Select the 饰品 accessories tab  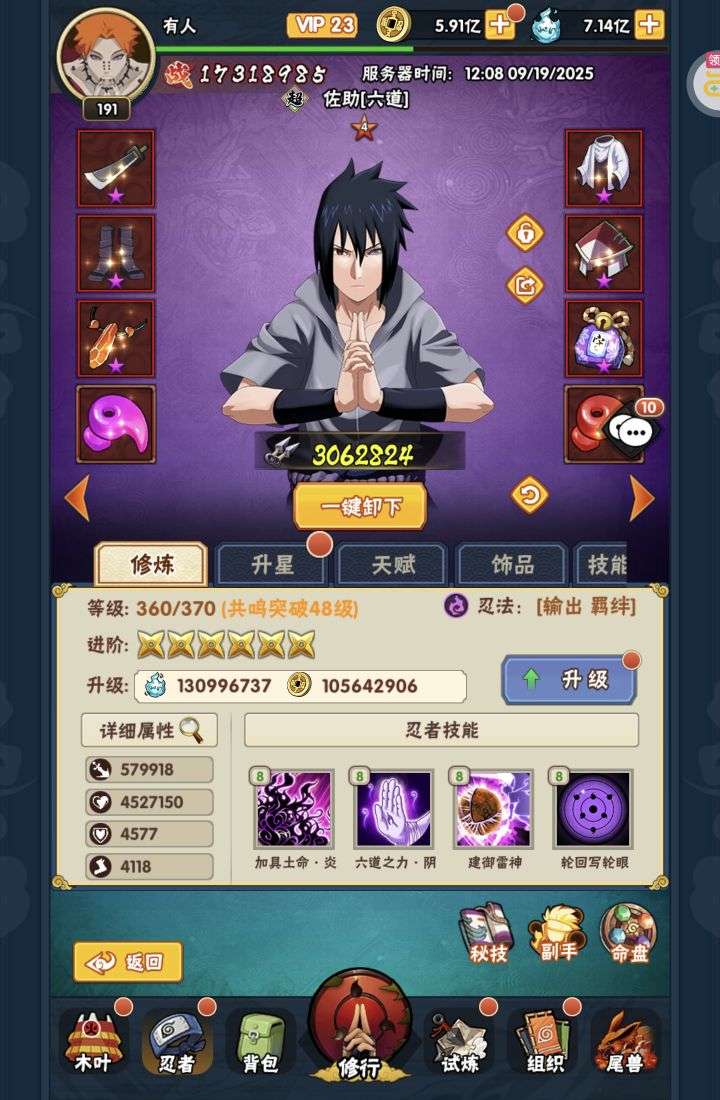[x=512, y=565]
